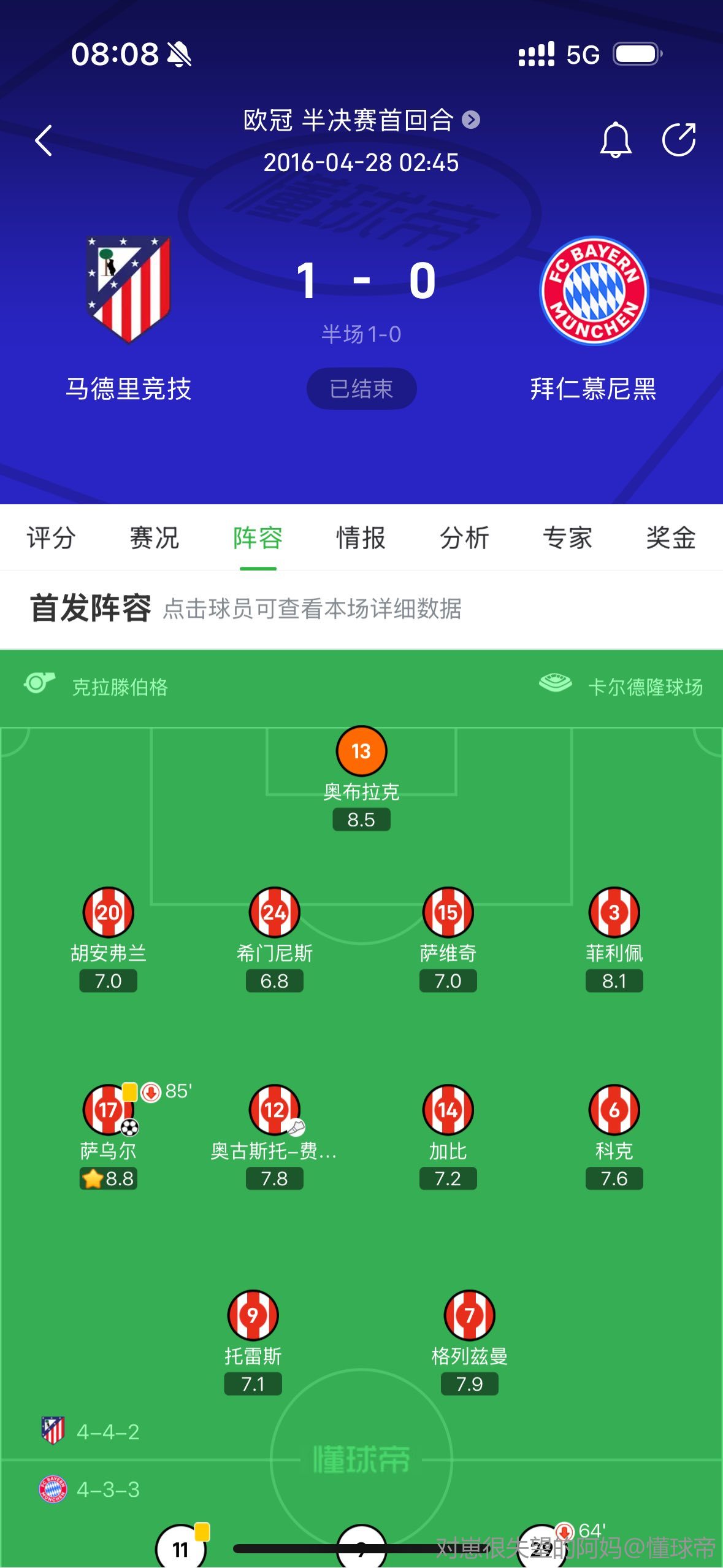View 萨乌尔 detailed match data
Screen dimensions: 723x1568
[x=108, y=1110]
